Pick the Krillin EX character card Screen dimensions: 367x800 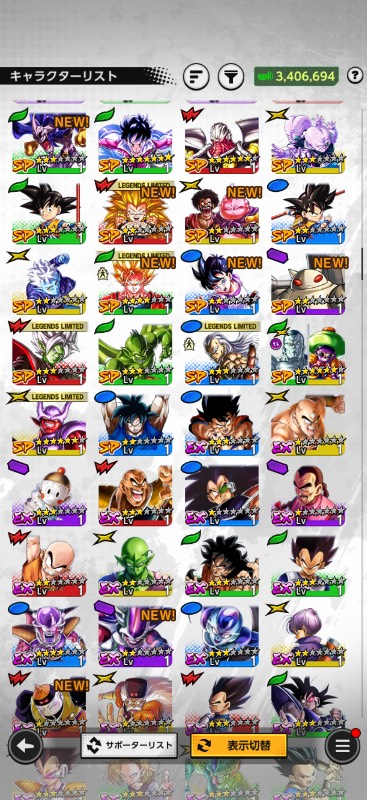click(x=49, y=564)
